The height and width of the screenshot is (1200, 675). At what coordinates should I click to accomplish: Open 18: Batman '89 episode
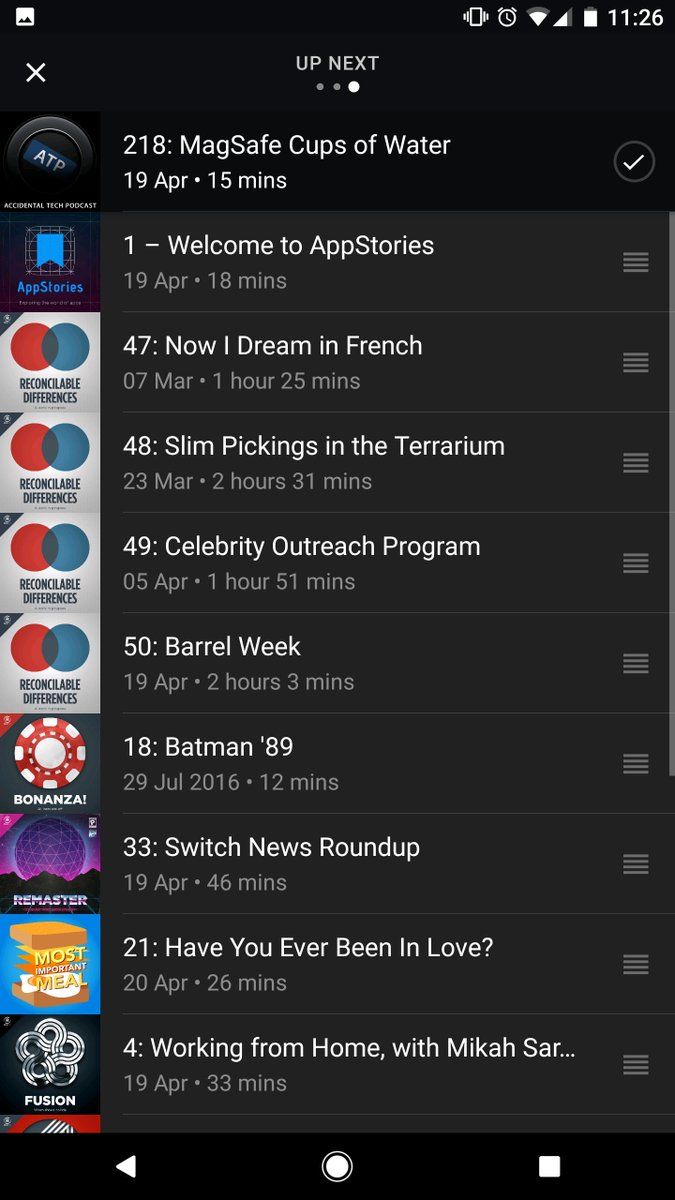(x=337, y=763)
